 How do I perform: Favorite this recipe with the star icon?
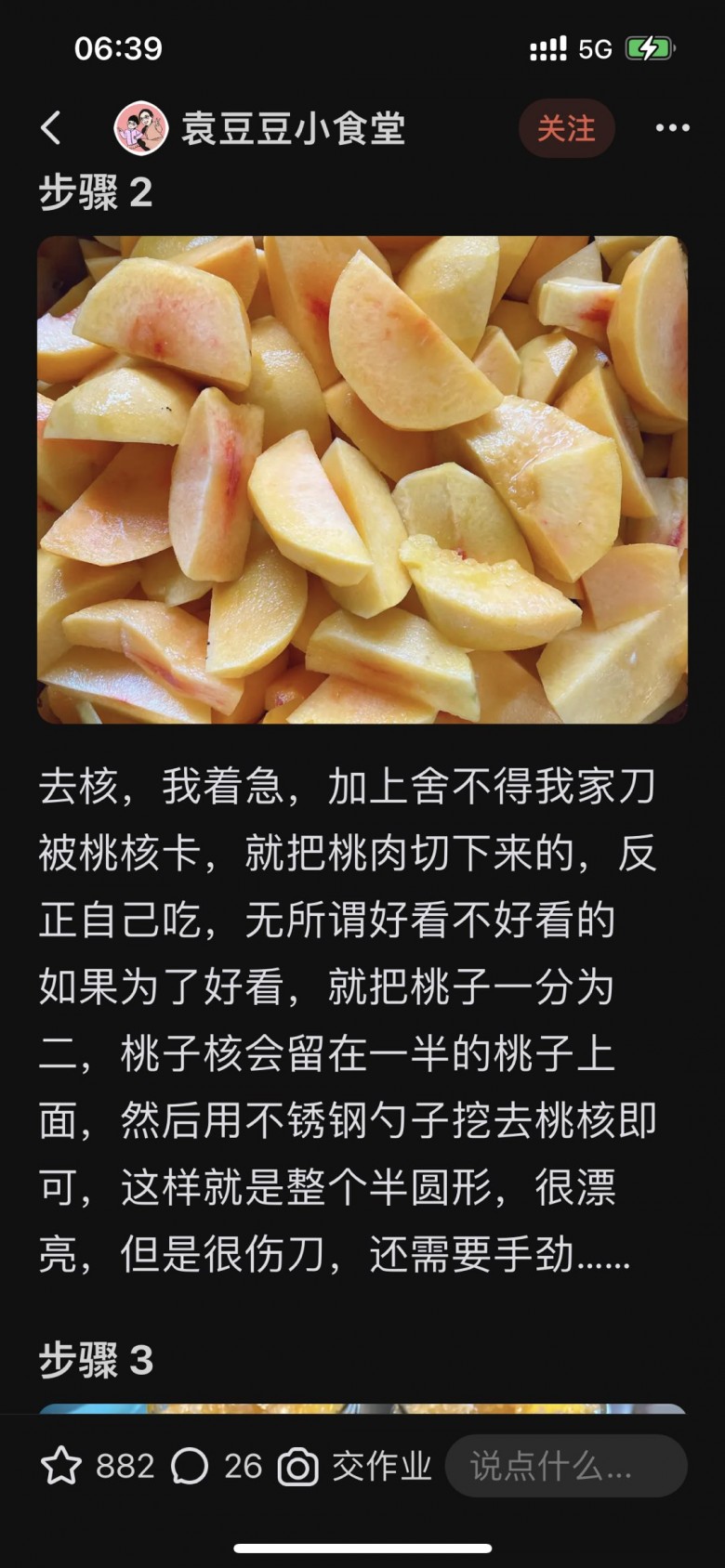pos(61,1467)
